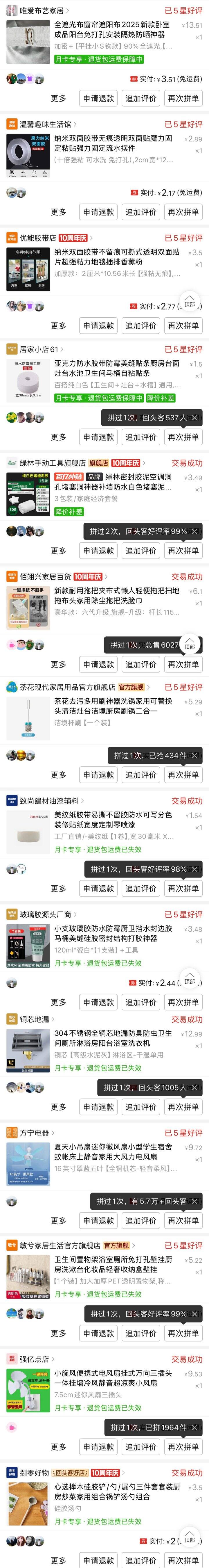Buy the 铜芯地漏 floor drain again
Viewport: 209px width, 1568px height.
tap(183, 1107)
